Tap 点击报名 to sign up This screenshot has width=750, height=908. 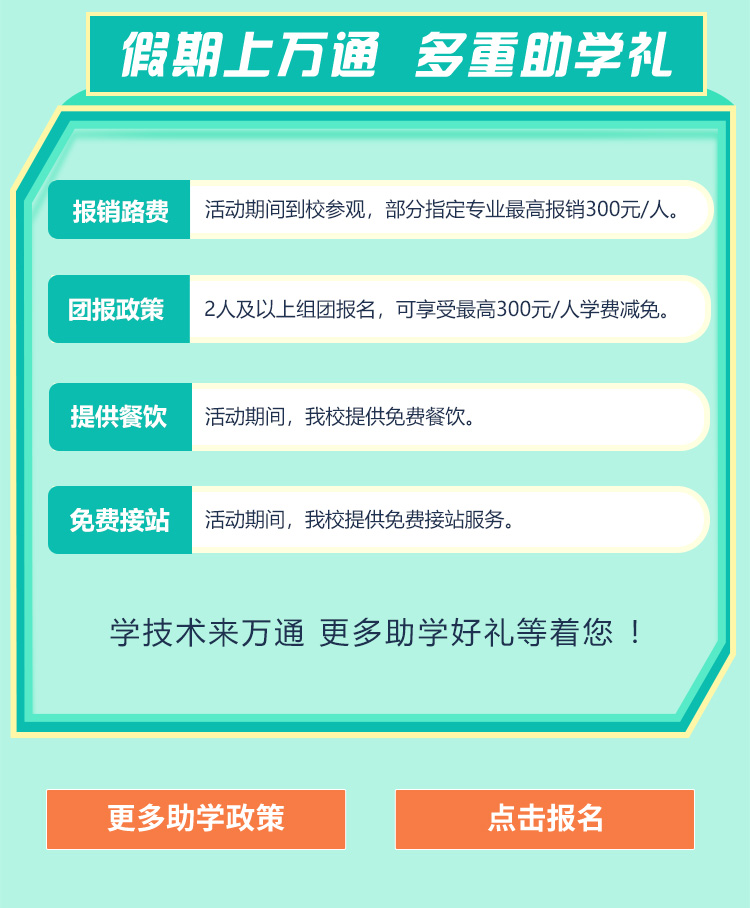point(545,819)
